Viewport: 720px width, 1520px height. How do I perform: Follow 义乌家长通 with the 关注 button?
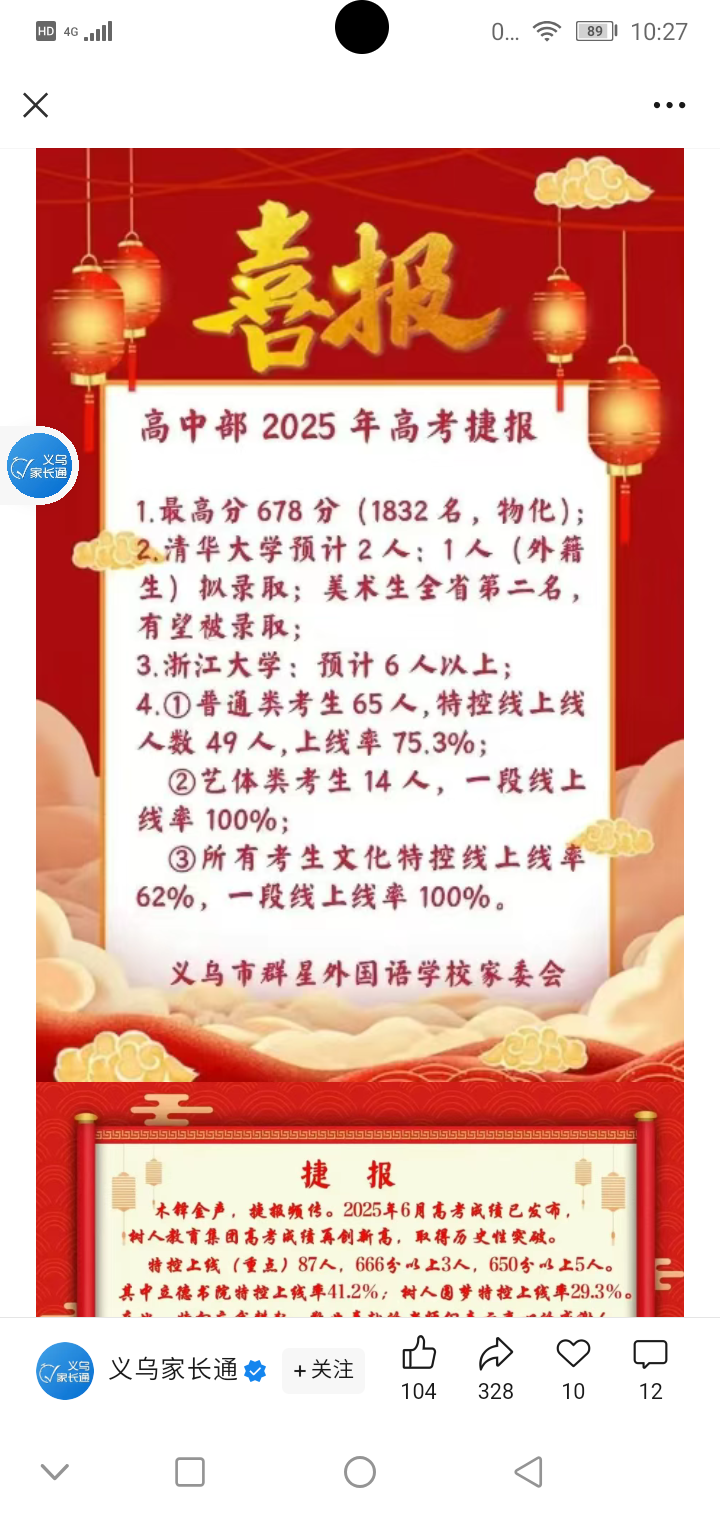tap(323, 1370)
